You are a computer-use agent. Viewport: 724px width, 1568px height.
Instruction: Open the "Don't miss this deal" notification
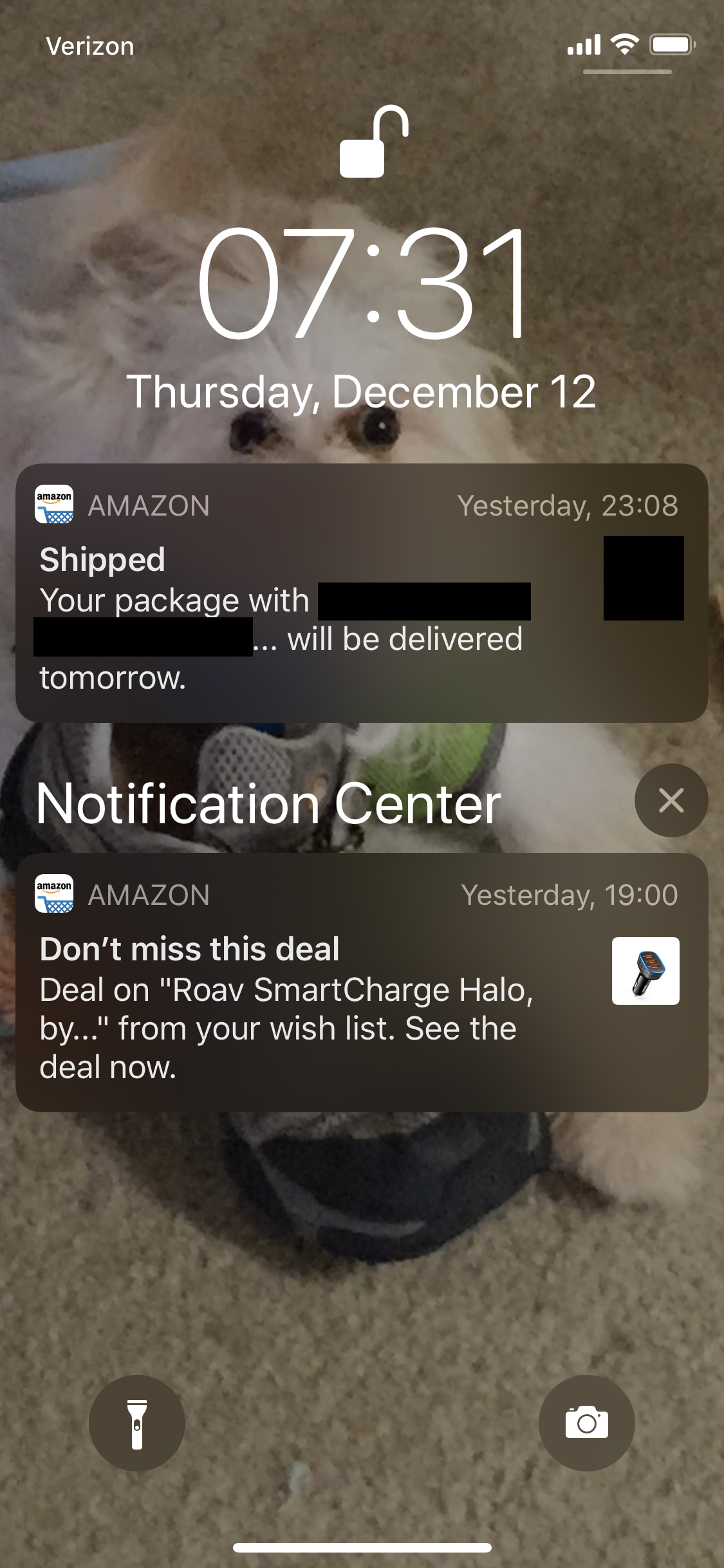[x=362, y=982]
